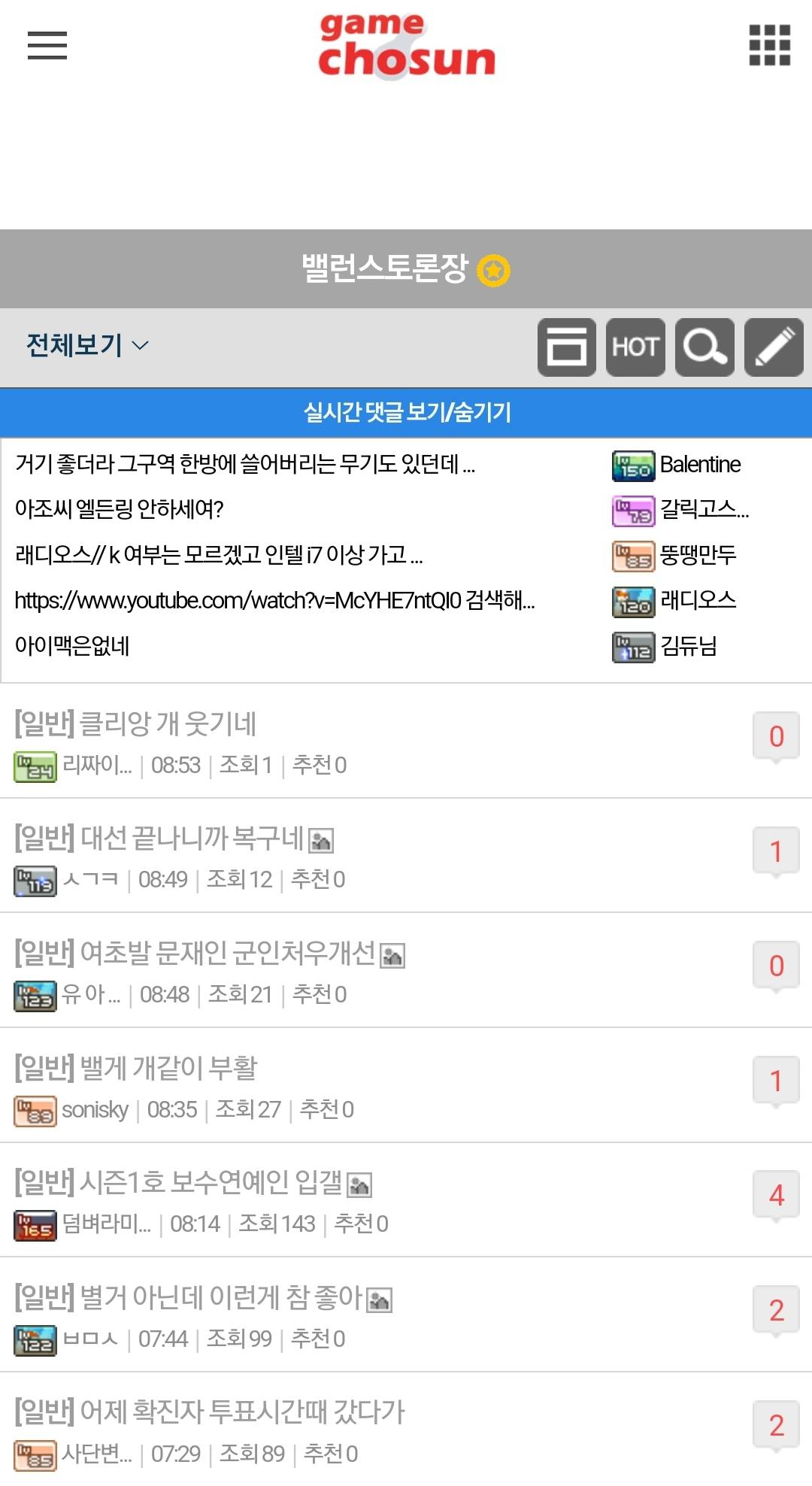Open the hamburger drawer menu
This screenshot has height=1486, width=812.
point(47,45)
